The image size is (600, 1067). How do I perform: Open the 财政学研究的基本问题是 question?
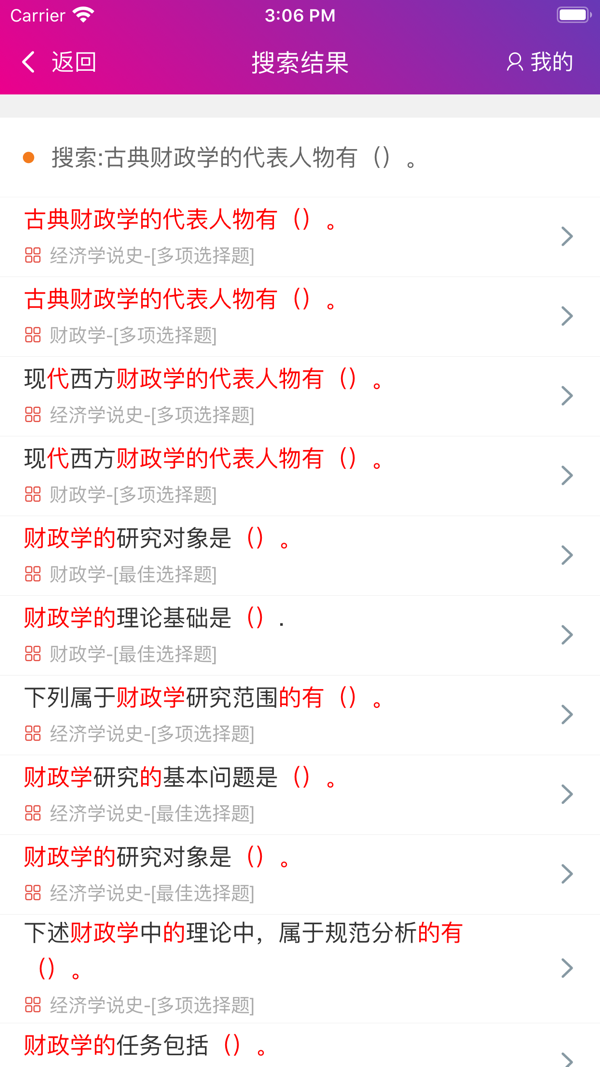pyautogui.click(x=300, y=794)
